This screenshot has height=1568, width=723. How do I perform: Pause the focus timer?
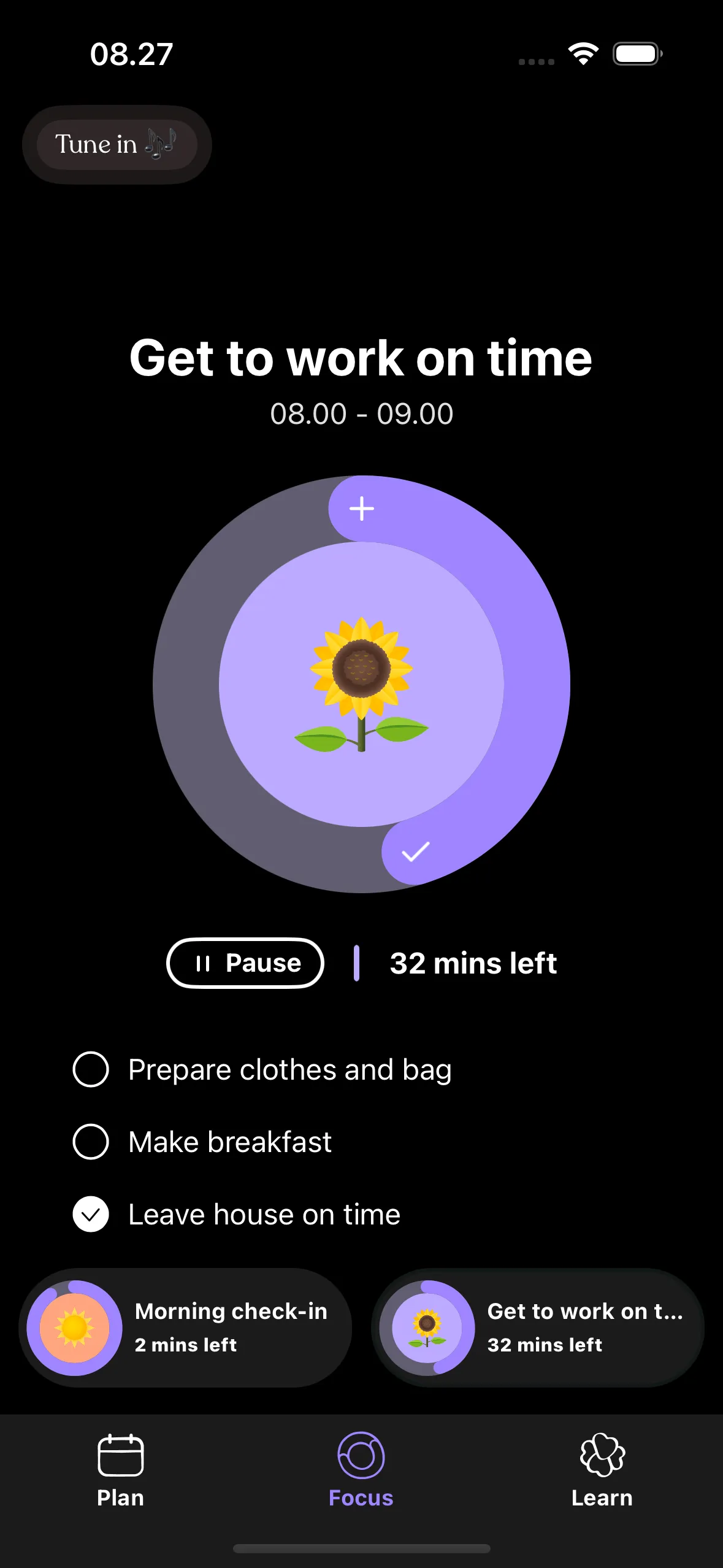245,963
